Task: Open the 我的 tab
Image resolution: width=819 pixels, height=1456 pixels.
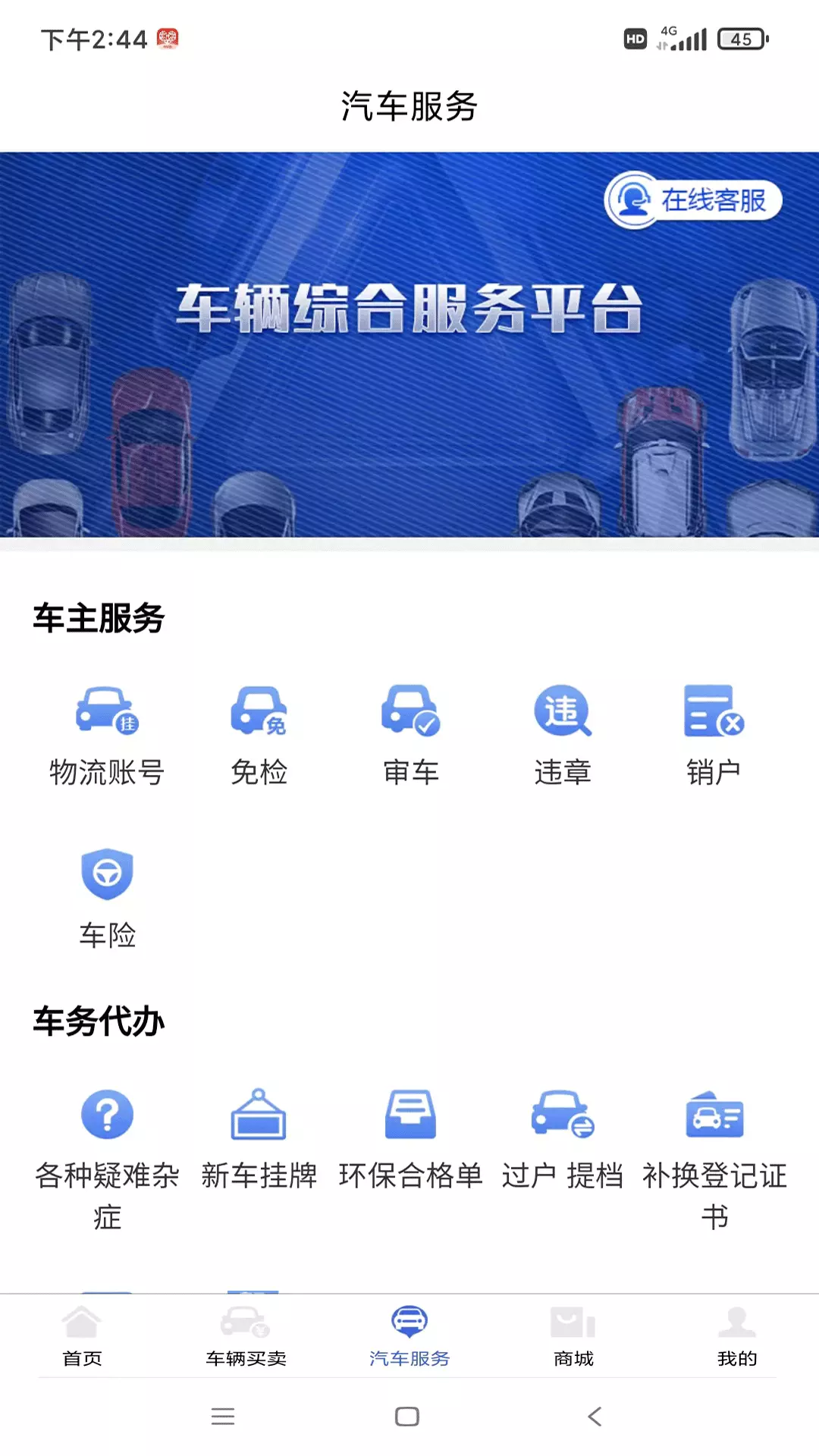Action: (x=737, y=1336)
